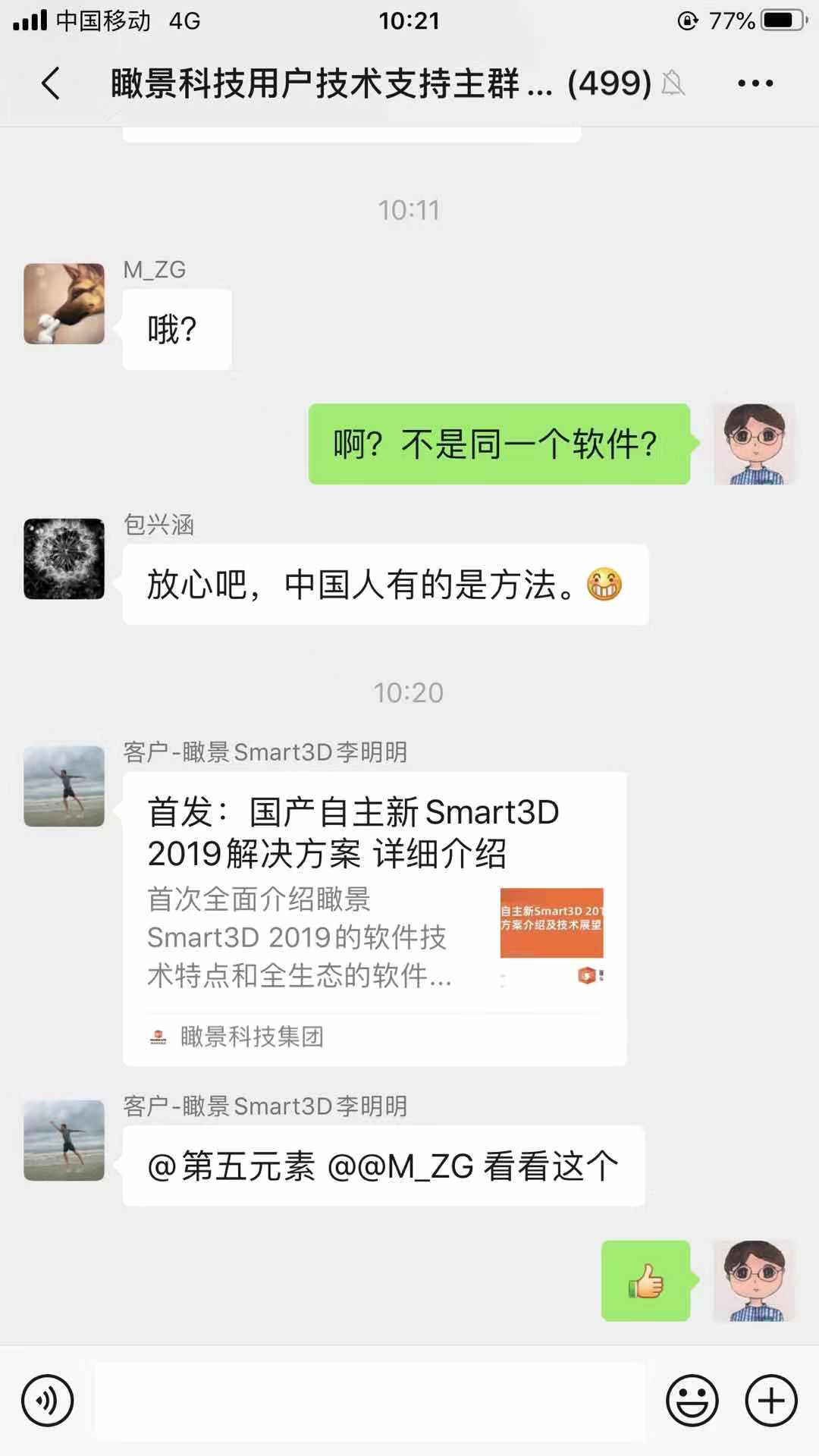Open the plus attachment menu
The height and width of the screenshot is (1456, 819).
(771, 1401)
